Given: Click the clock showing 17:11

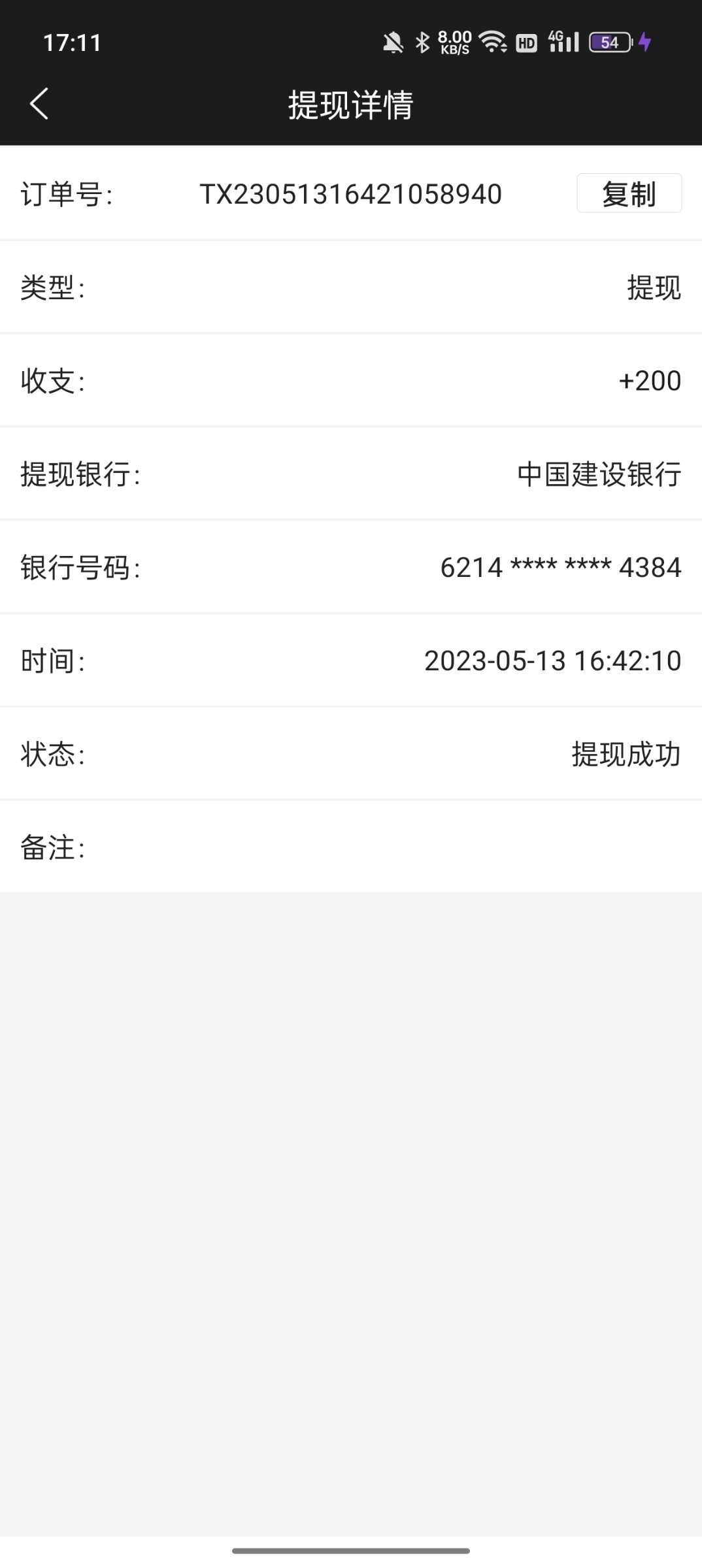Looking at the screenshot, I should (73, 42).
